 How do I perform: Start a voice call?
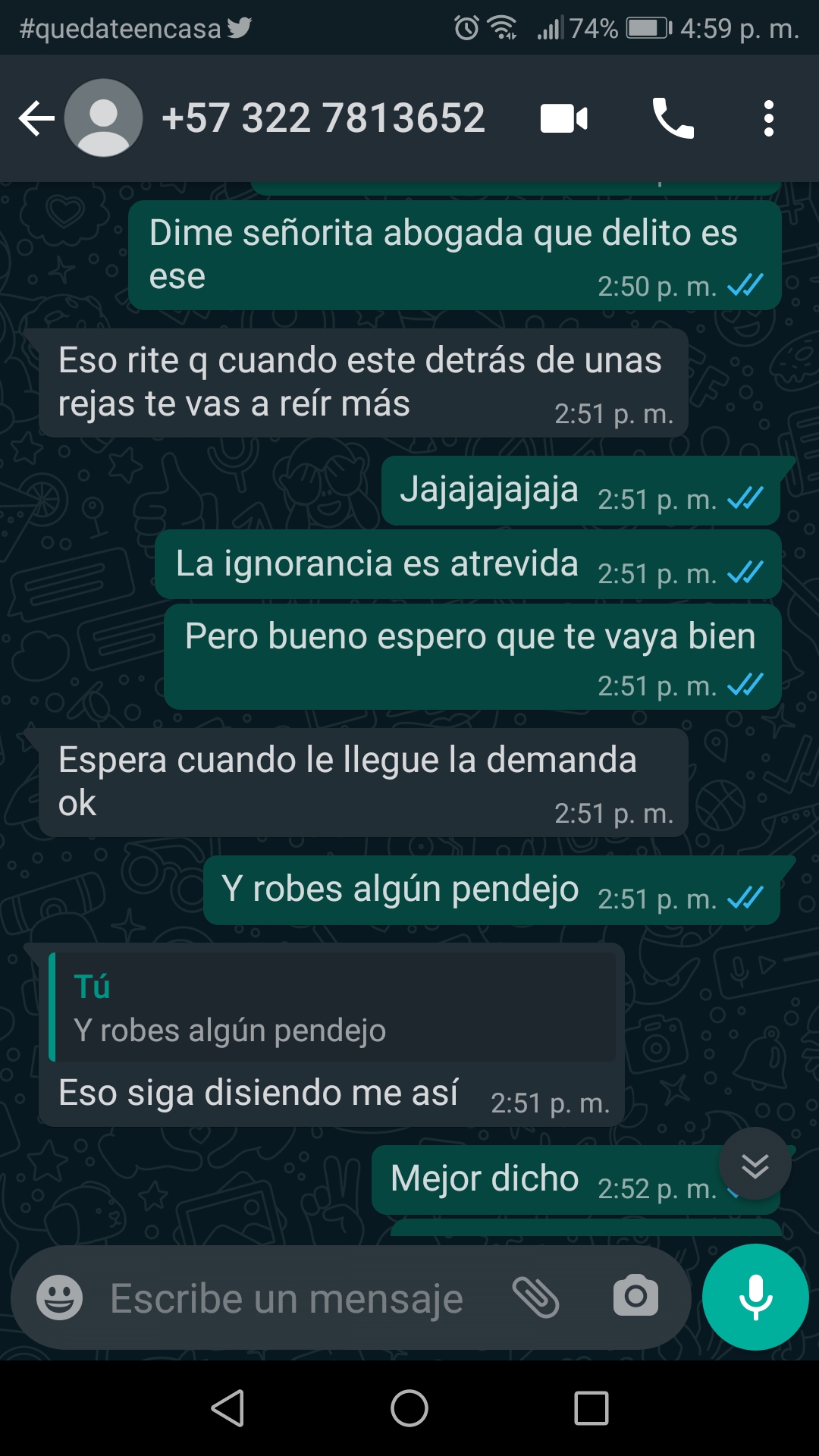pyautogui.click(x=673, y=119)
